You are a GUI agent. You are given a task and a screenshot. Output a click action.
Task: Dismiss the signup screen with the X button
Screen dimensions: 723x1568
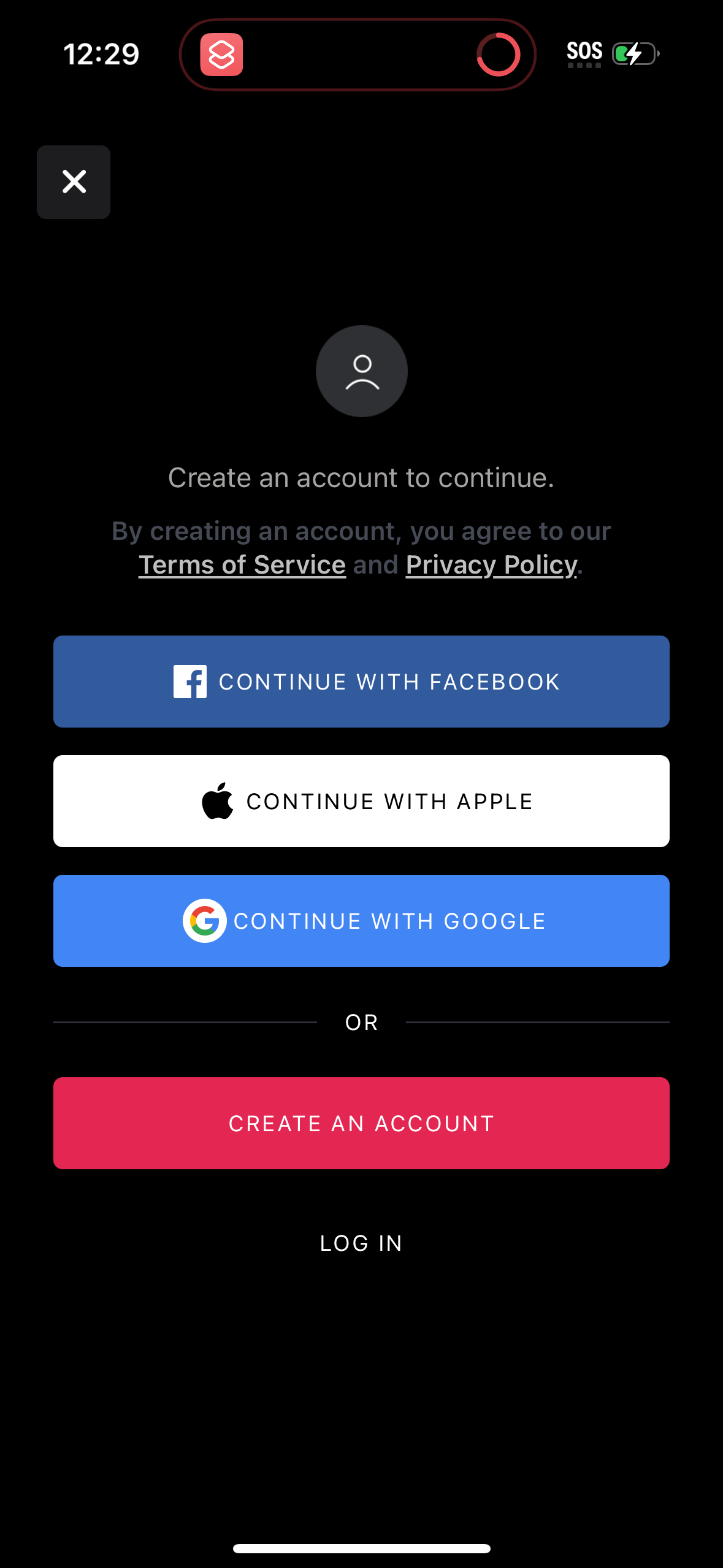click(x=74, y=182)
